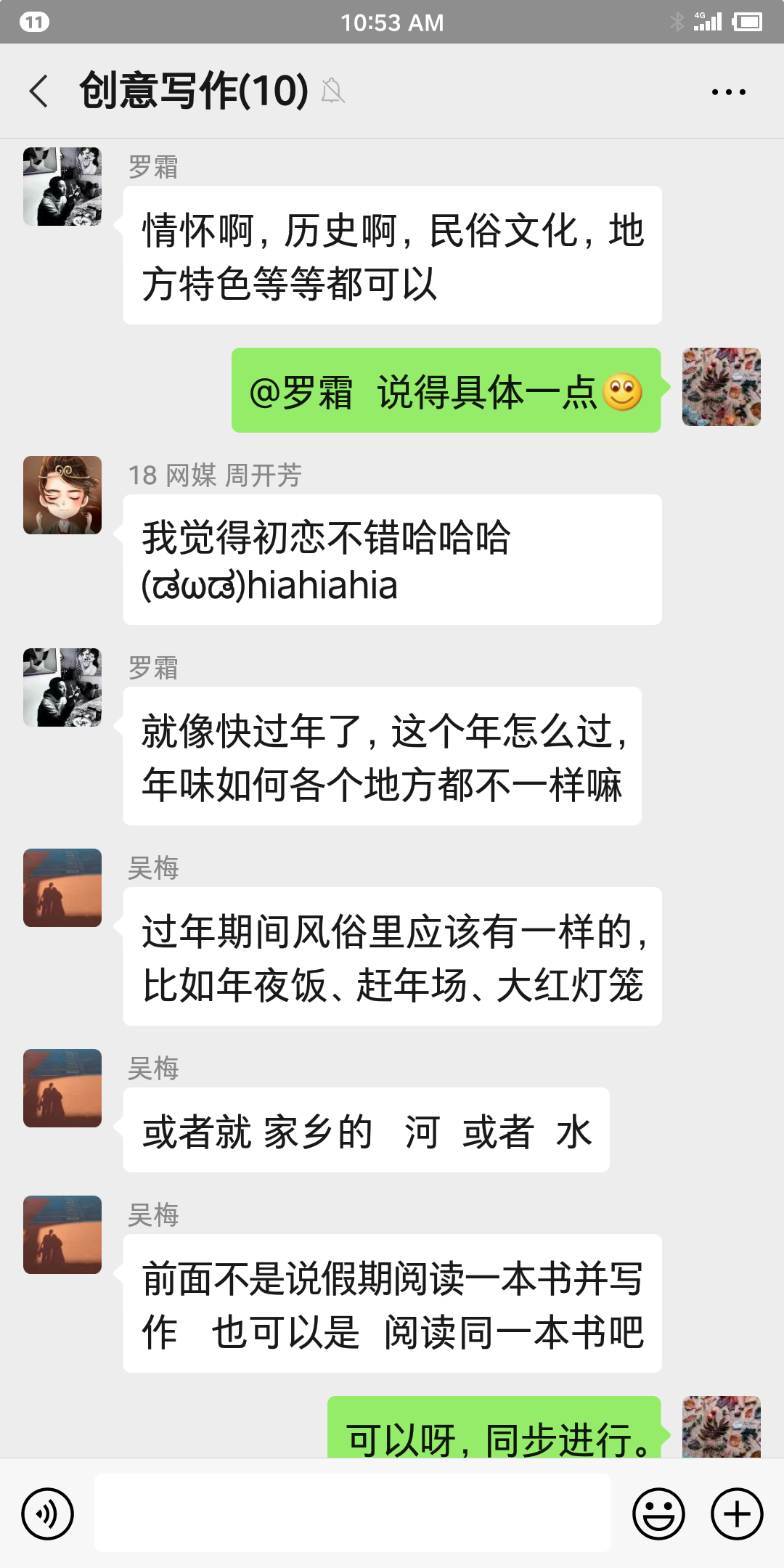Switch to voice message input

pos(48,1514)
